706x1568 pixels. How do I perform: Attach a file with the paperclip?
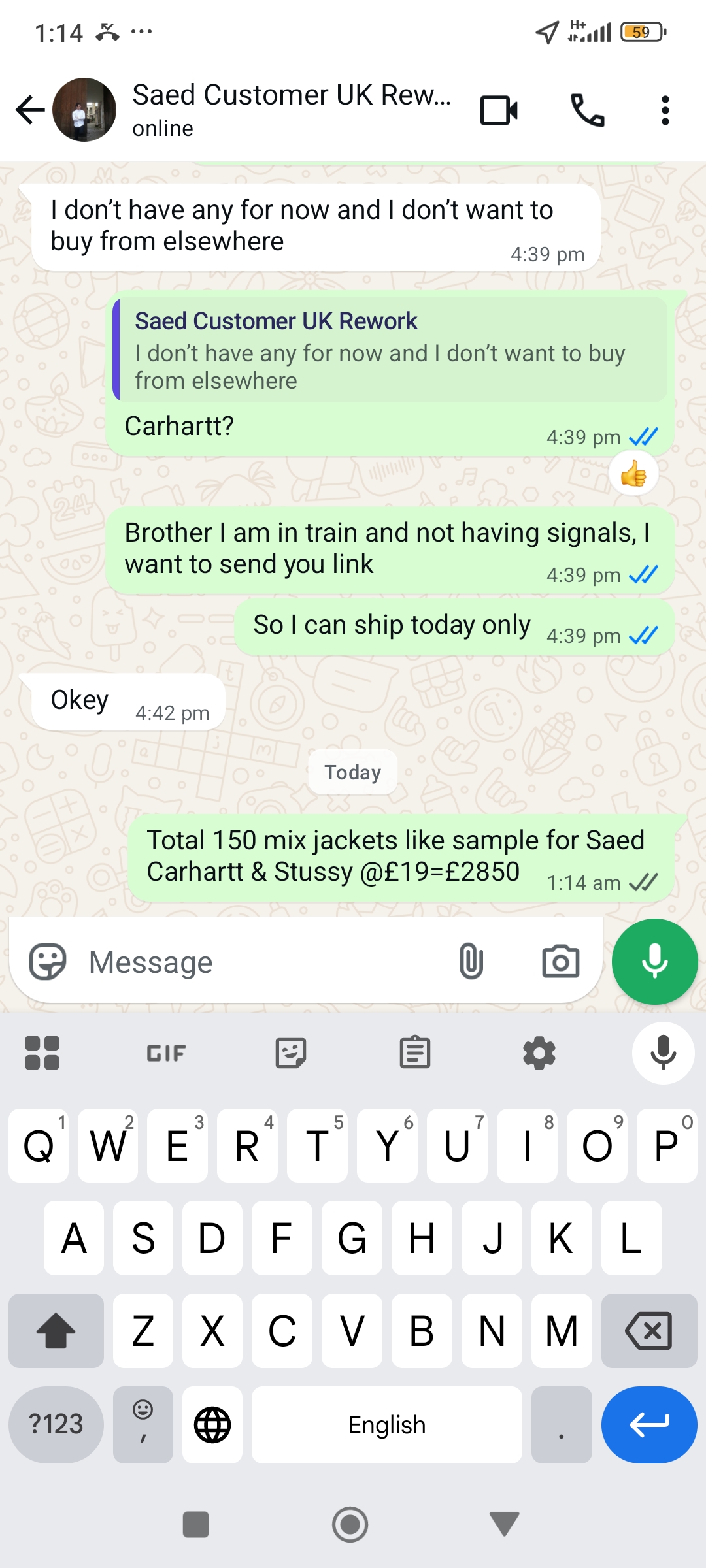point(471,962)
